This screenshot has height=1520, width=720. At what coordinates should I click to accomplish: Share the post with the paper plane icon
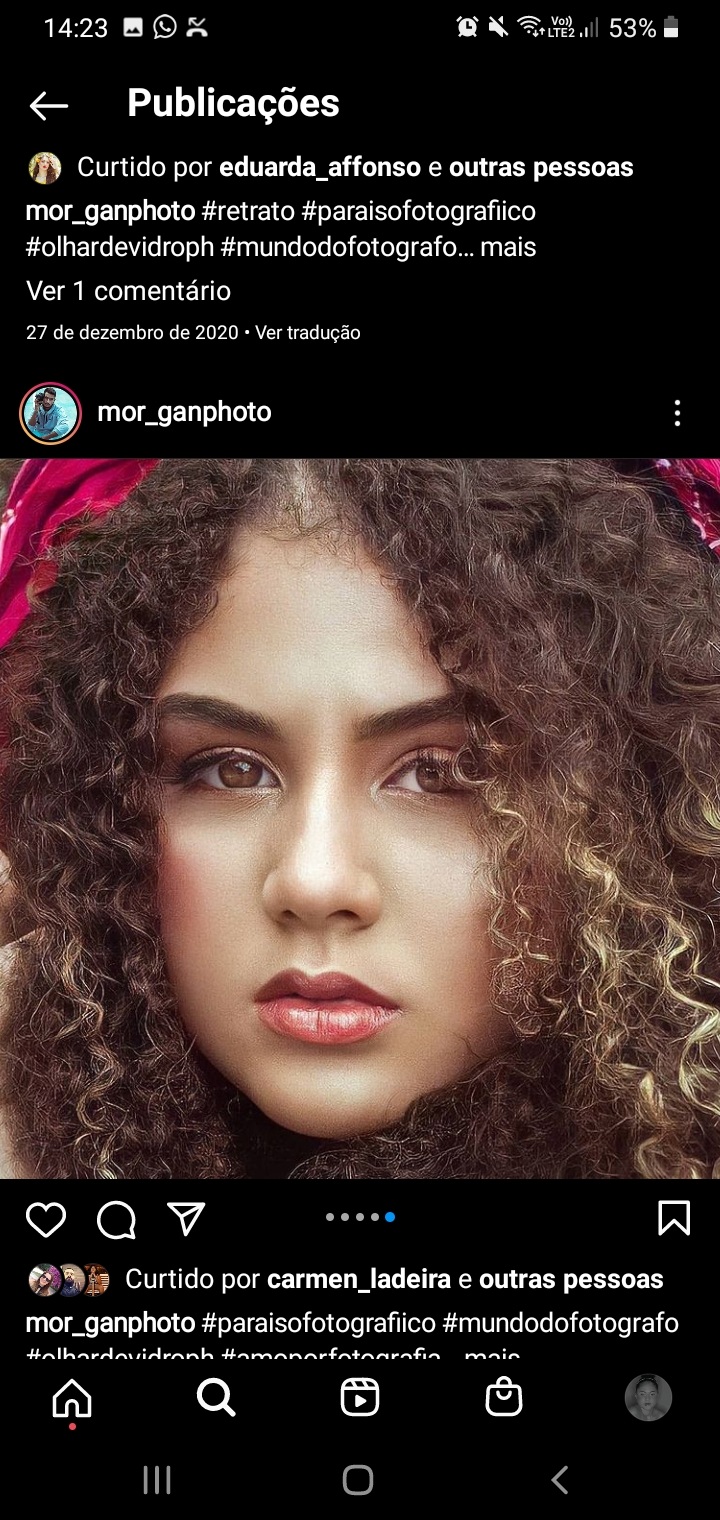pyautogui.click(x=186, y=1218)
